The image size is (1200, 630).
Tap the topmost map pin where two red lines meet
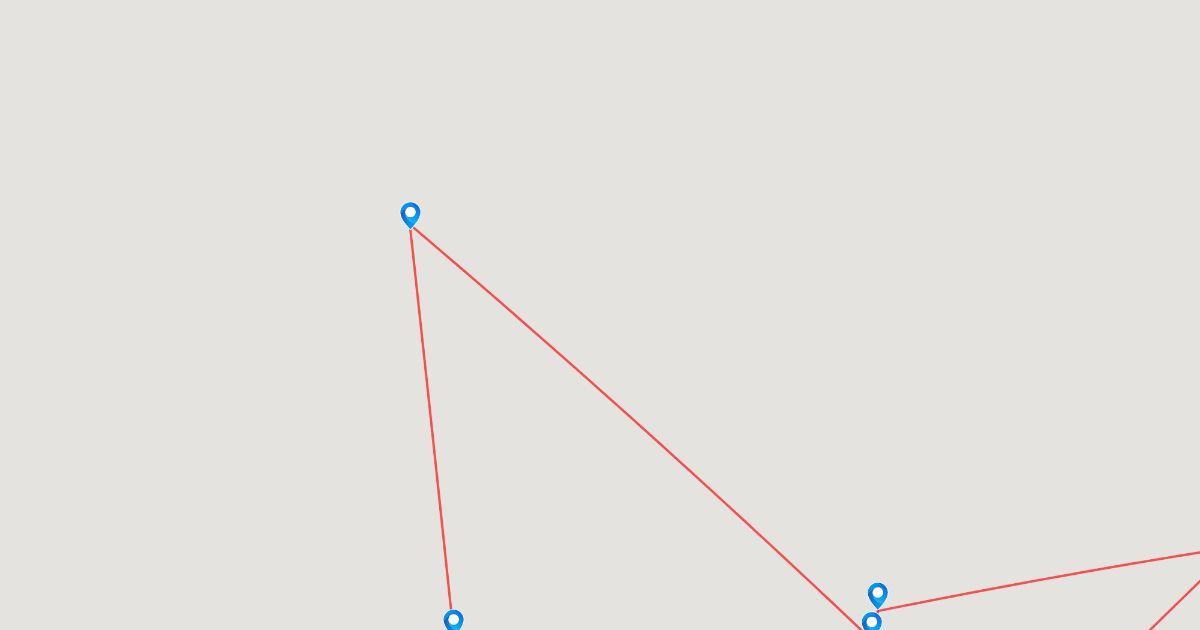(x=410, y=214)
